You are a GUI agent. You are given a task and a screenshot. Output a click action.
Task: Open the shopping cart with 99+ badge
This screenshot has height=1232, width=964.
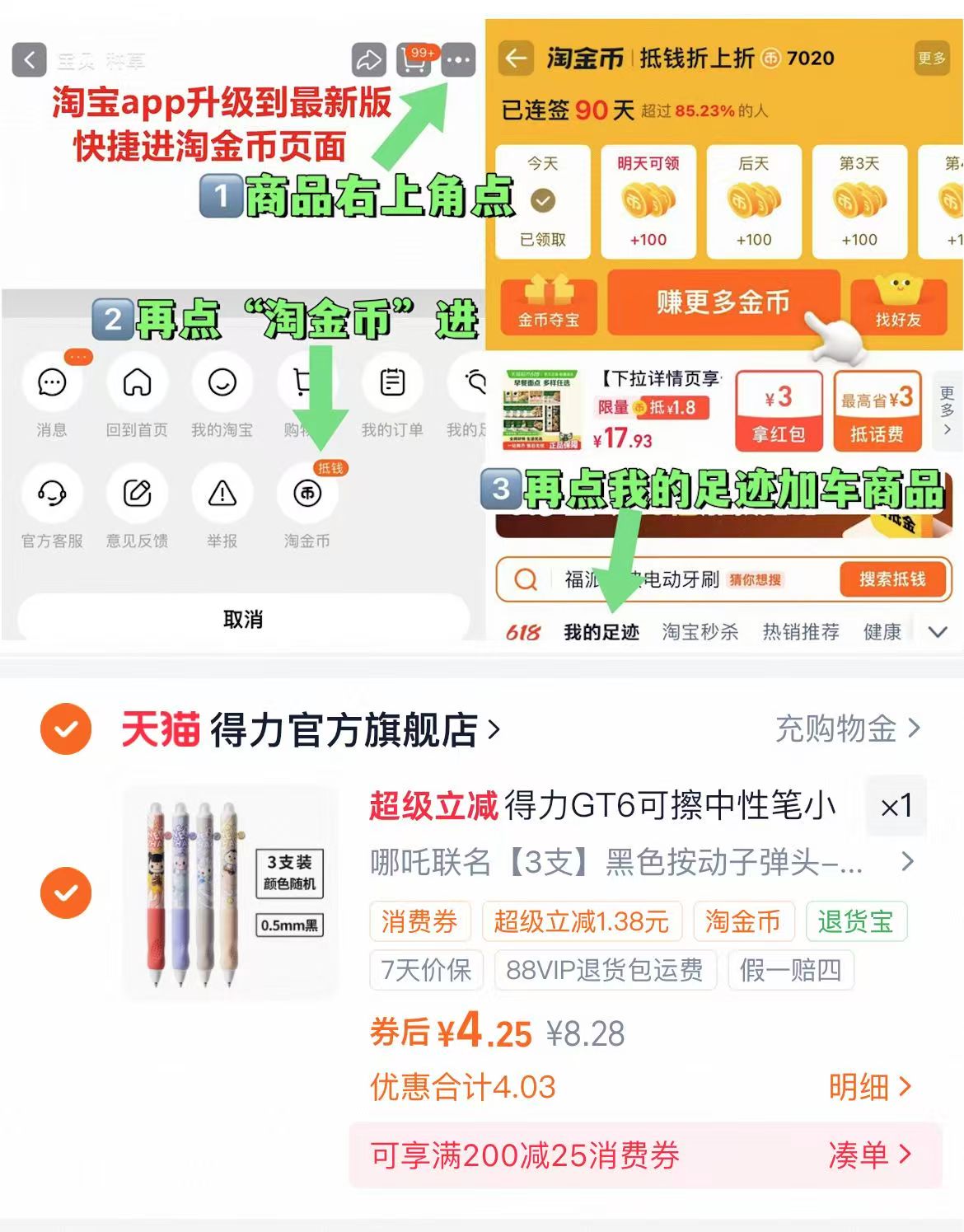point(415,59)
